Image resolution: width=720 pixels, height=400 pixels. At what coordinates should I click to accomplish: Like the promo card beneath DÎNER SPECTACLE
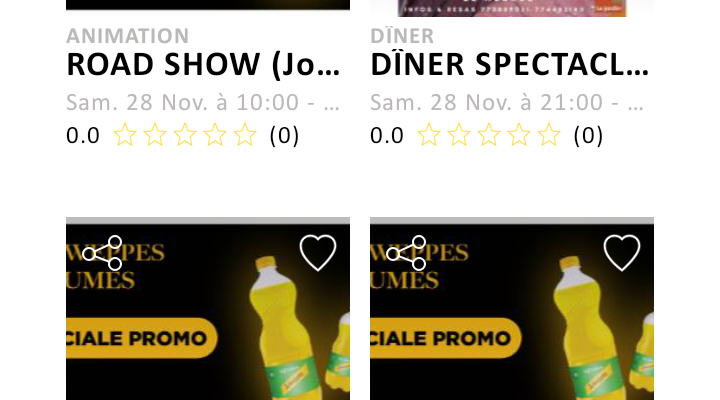(x=622, y=253)
